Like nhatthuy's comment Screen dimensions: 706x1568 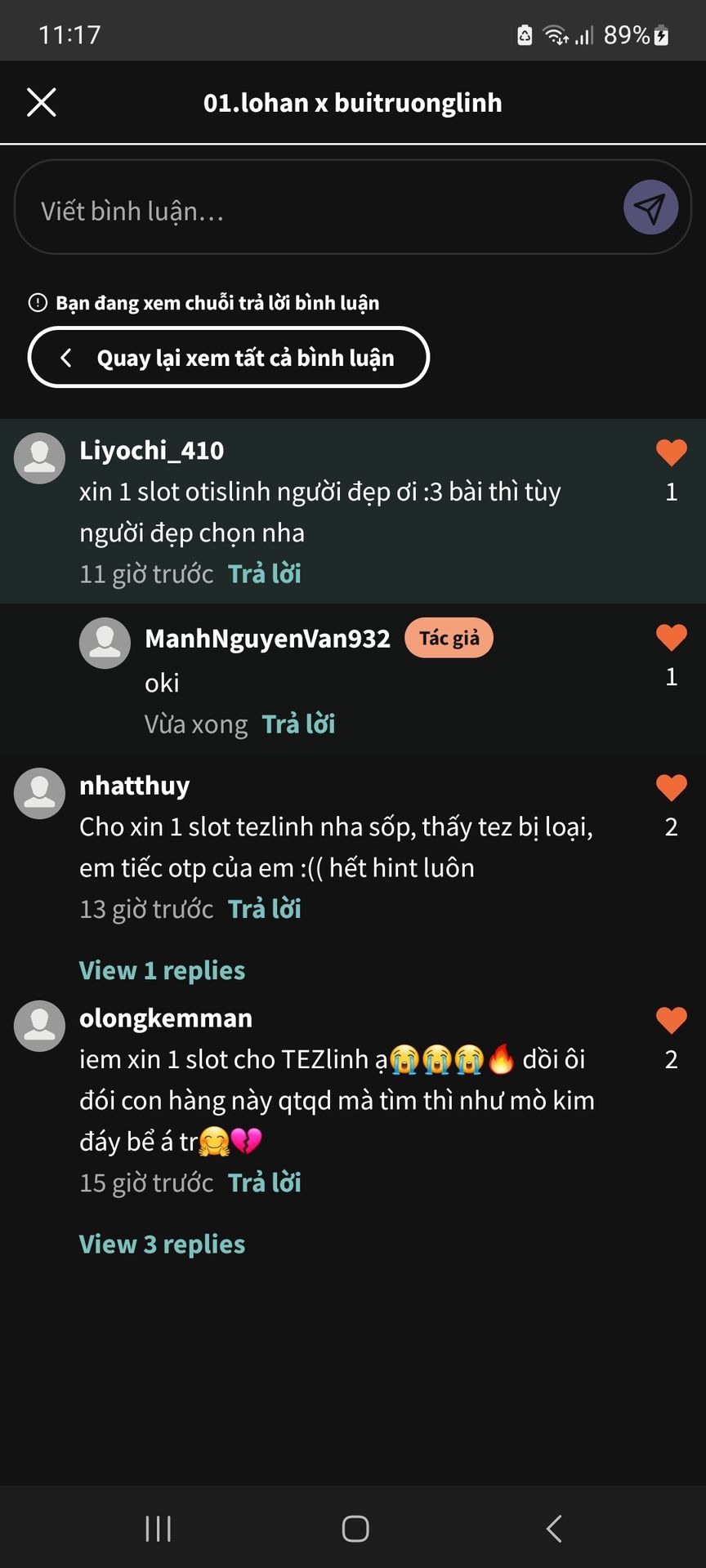(671, 788)
